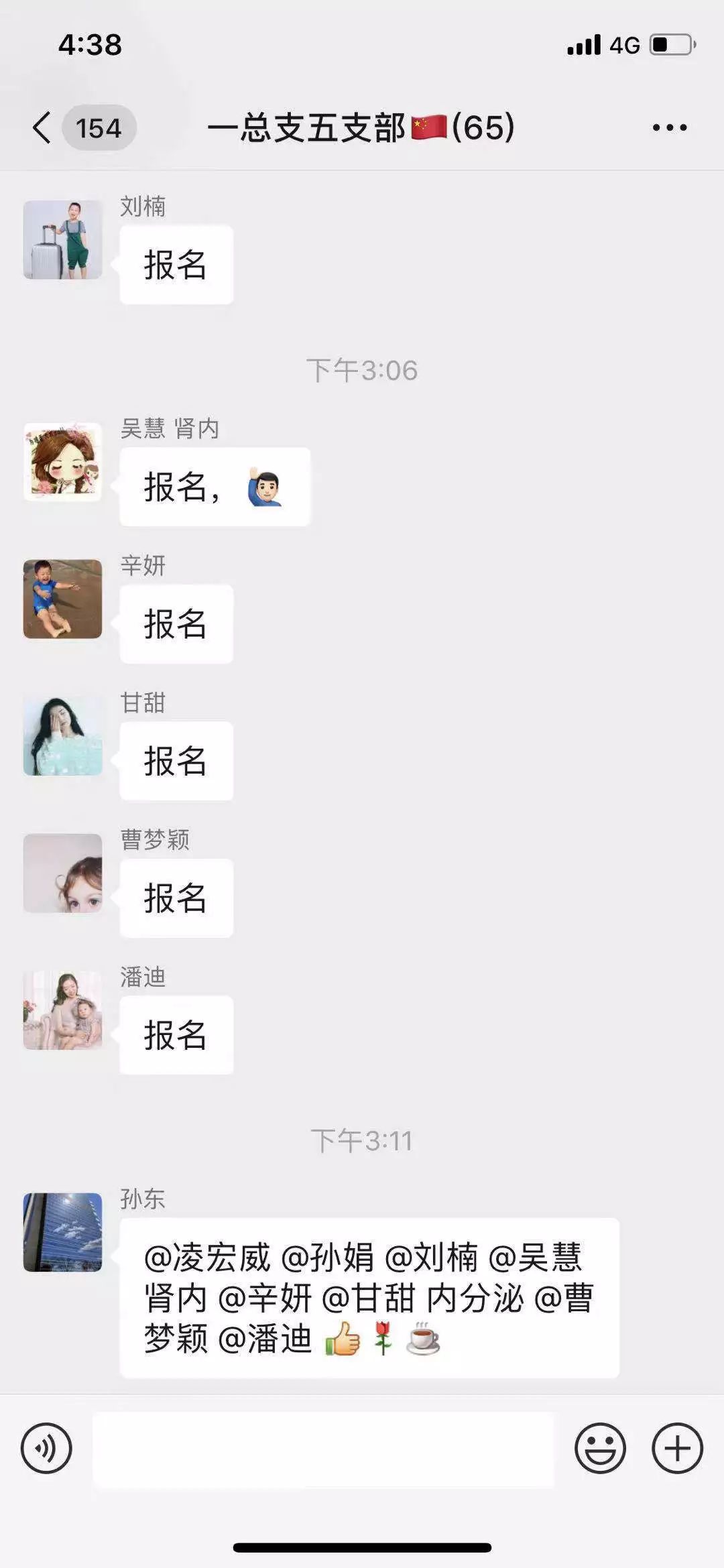Switch to voice message input
Viewport: 724px width, 1568px height.
click(46, 1448)
